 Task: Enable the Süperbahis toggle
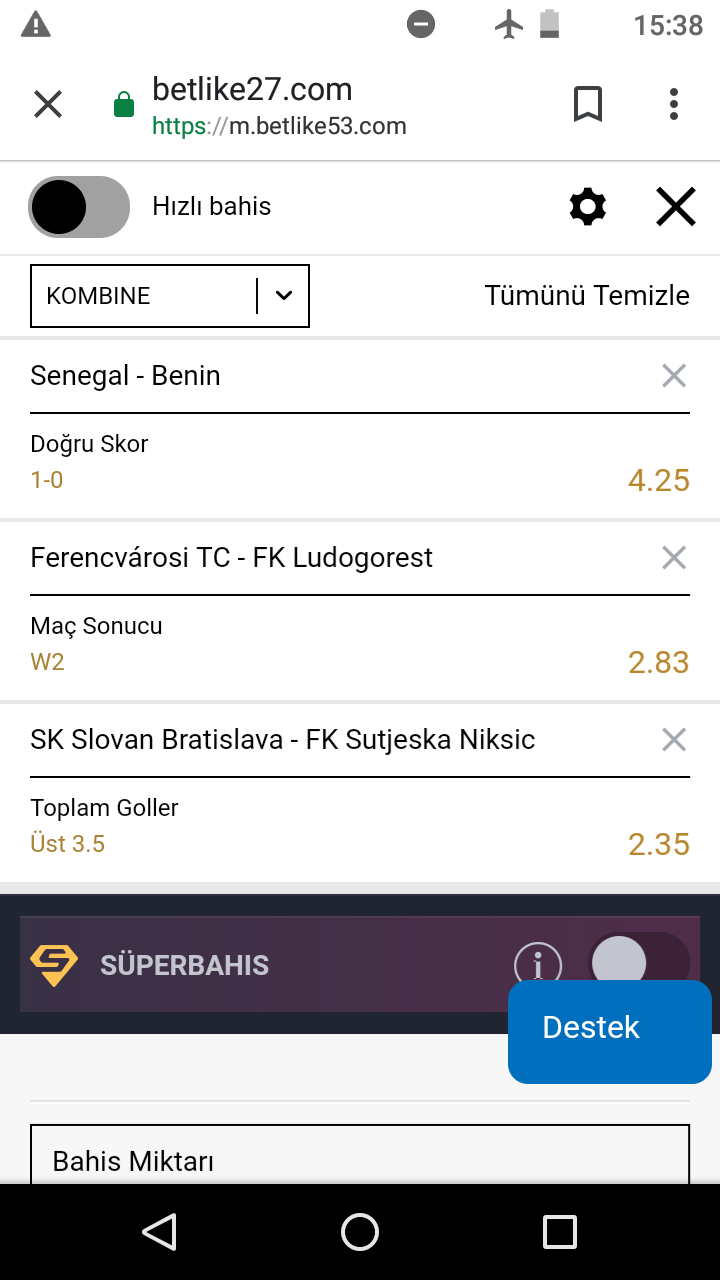[640, 962]
